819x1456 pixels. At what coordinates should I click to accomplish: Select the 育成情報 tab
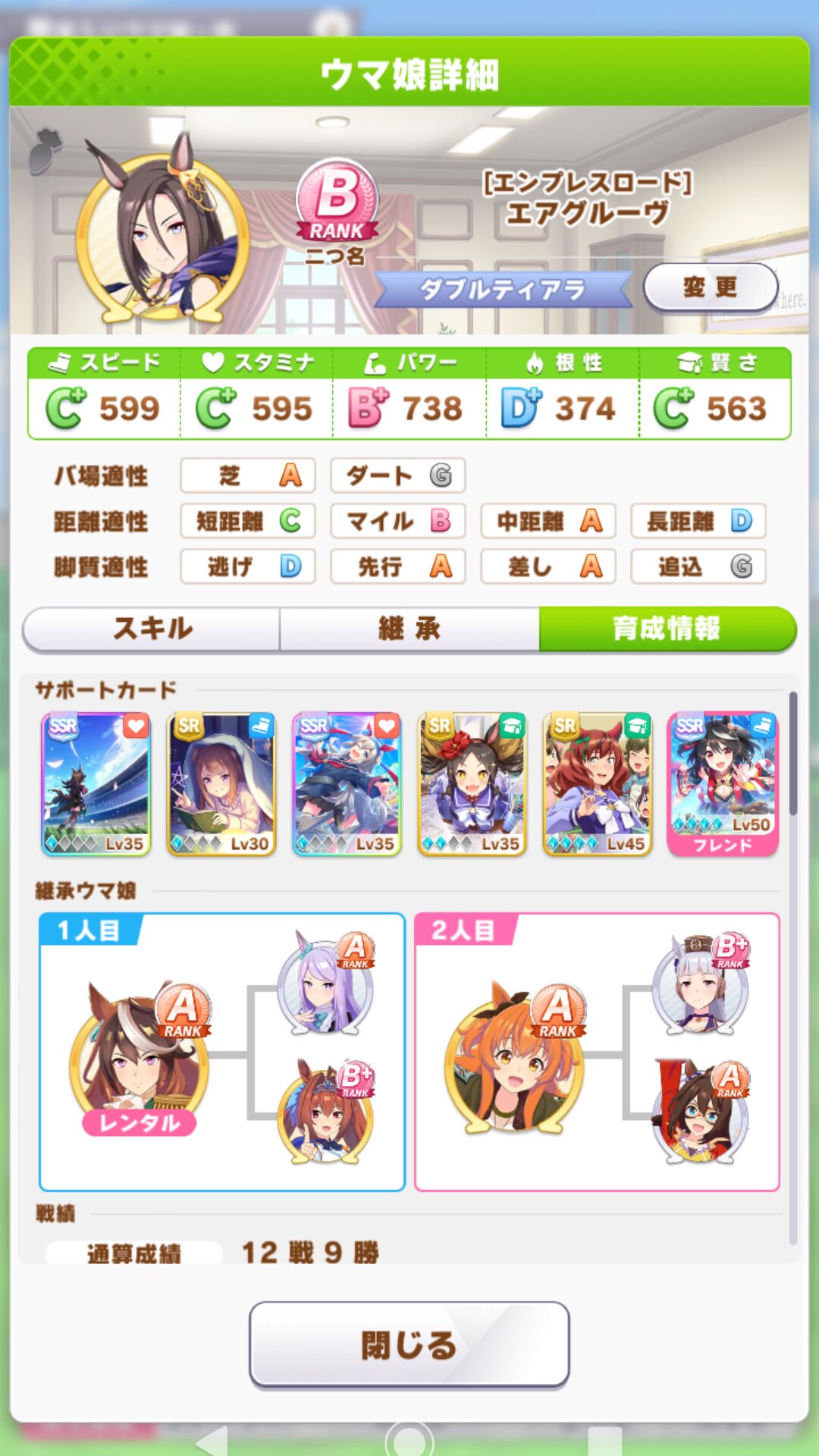click(x=667, y=628)
